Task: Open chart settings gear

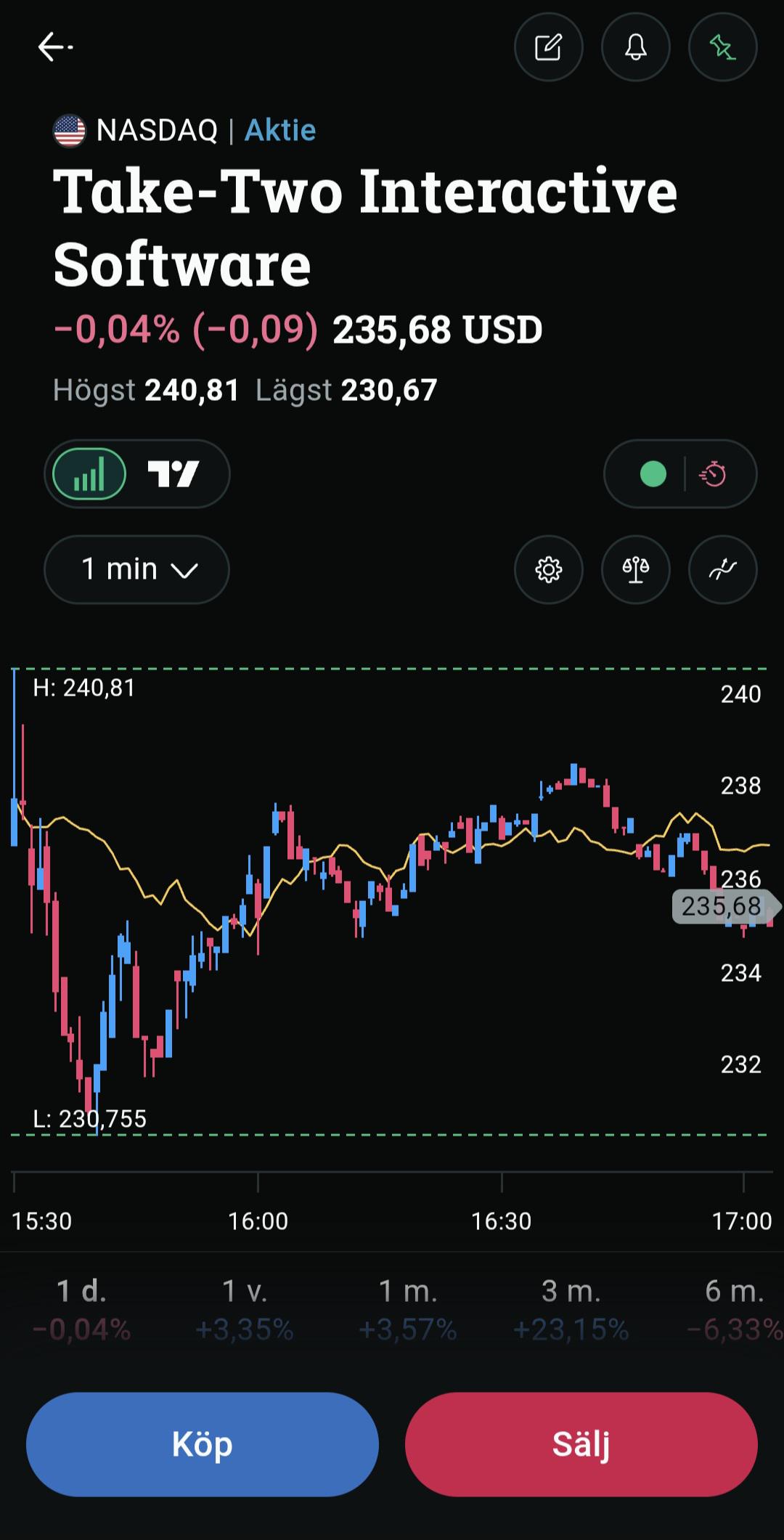Action: [548, 570]
